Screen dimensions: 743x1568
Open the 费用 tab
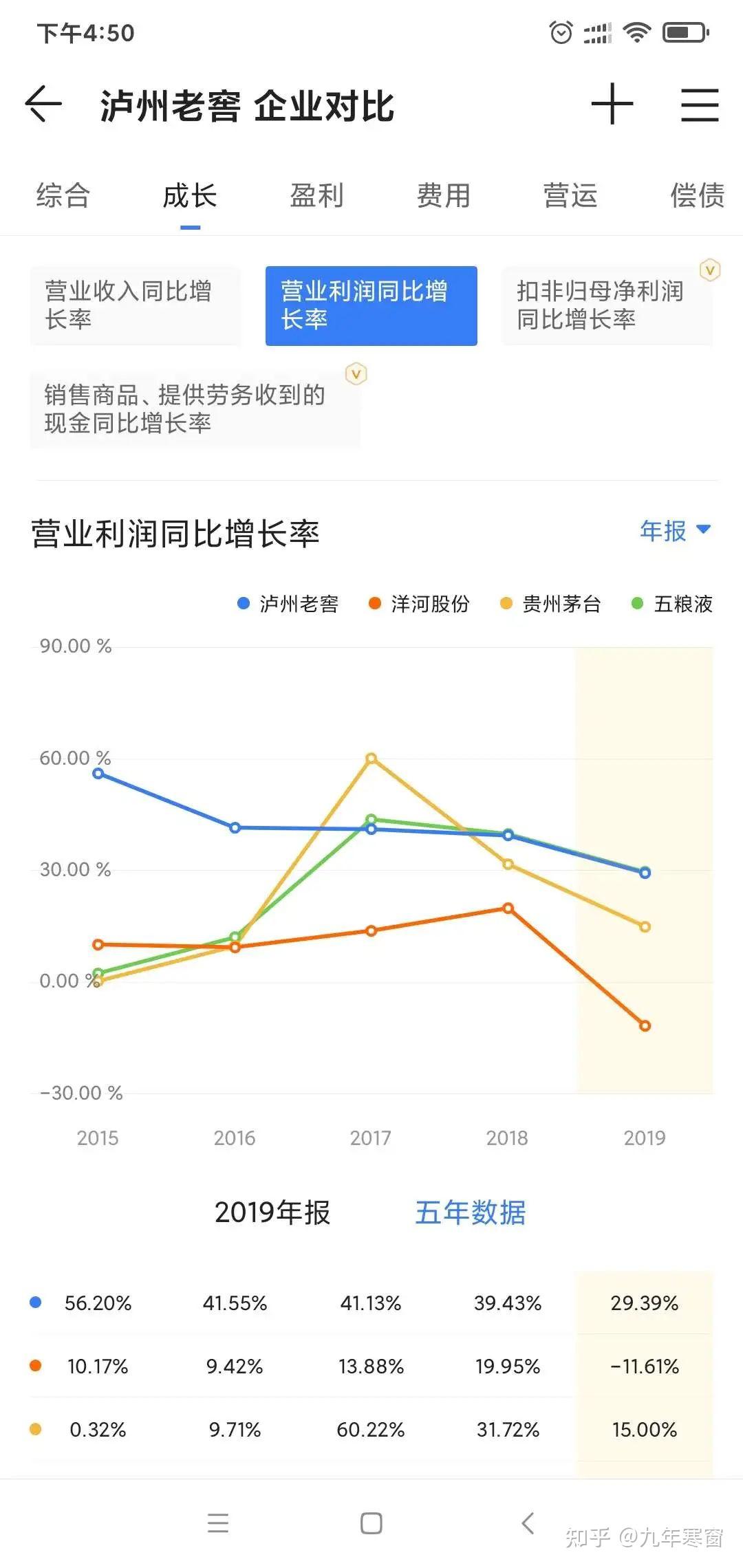(x=443, y=195)
